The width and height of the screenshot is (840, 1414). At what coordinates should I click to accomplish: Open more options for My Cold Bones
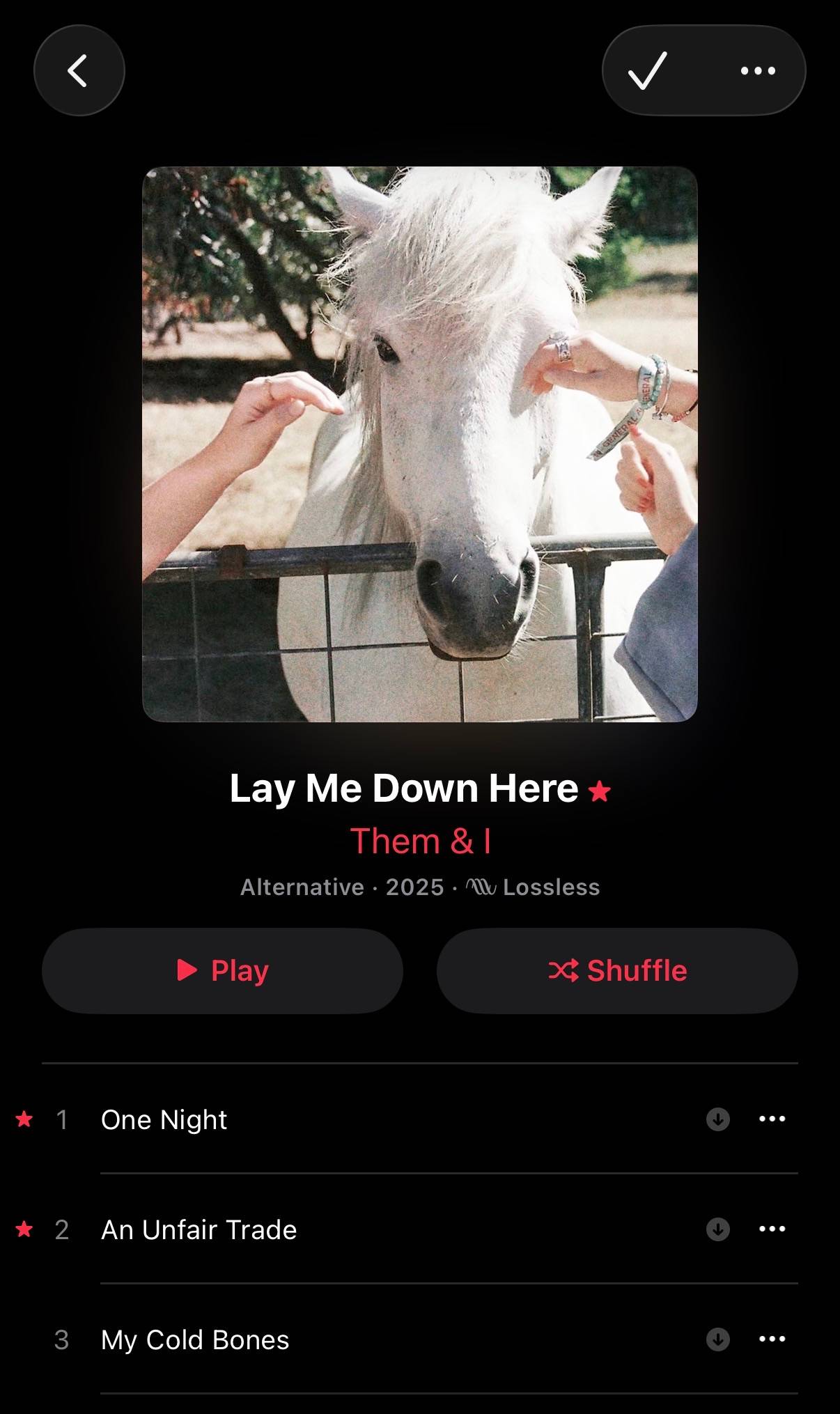click(772, 1339)
